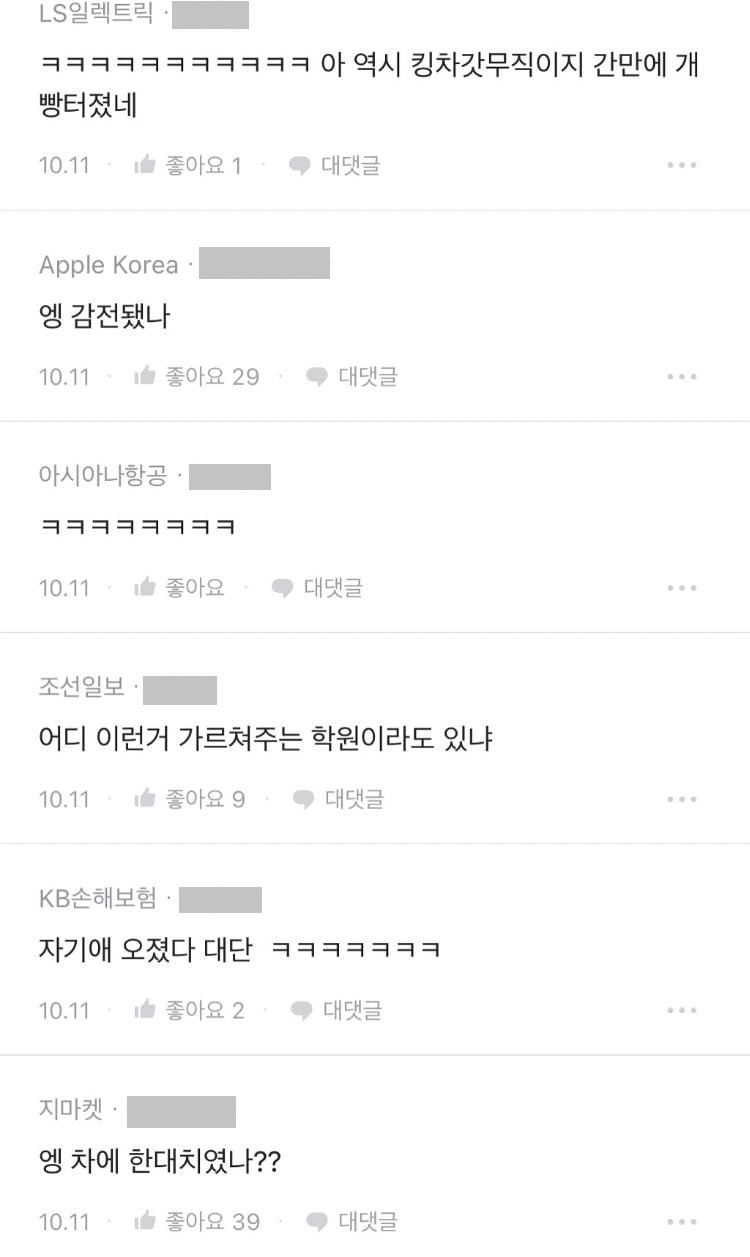
Task: Like the Apple Korea comment
Action: click(196, 376)
